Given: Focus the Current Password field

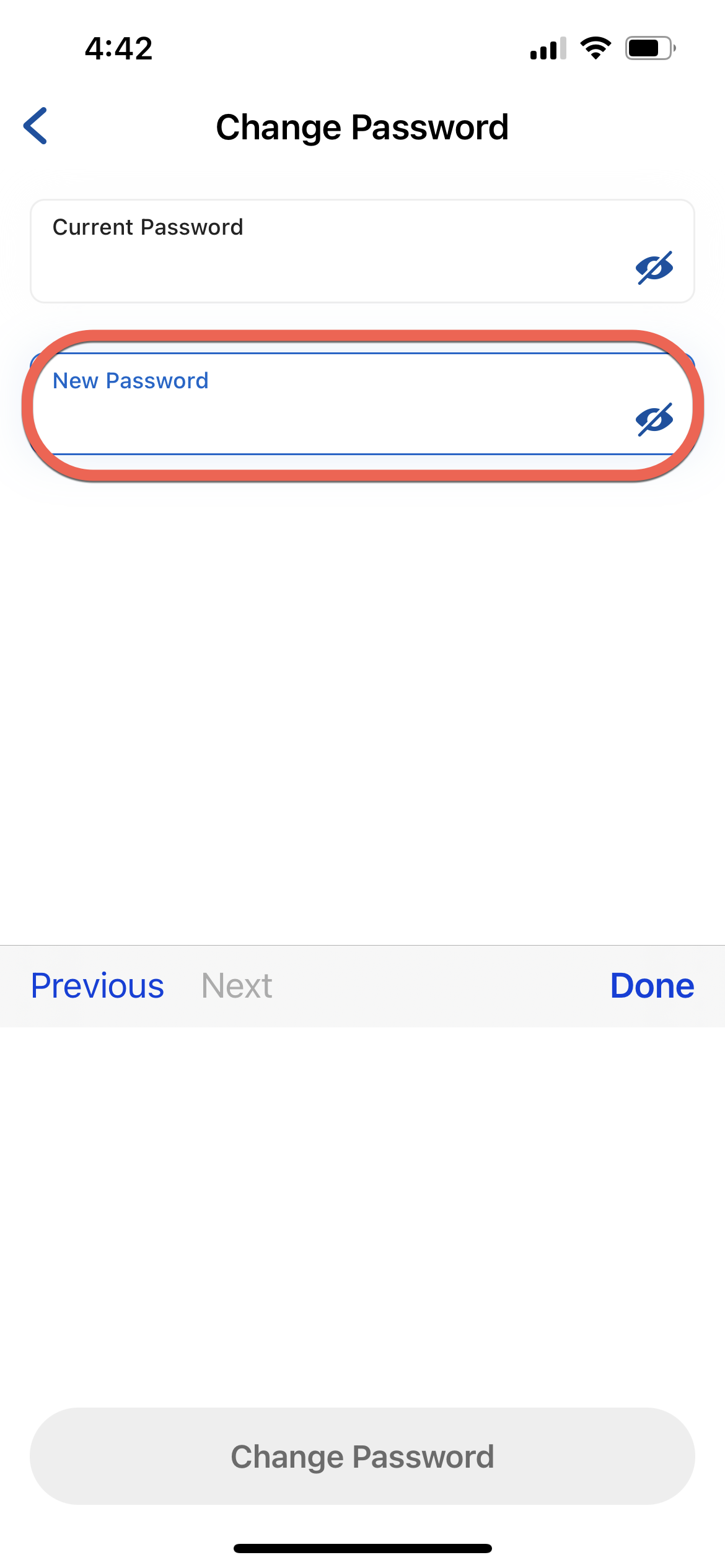Looking at the screenshot, I should point(362,251).
